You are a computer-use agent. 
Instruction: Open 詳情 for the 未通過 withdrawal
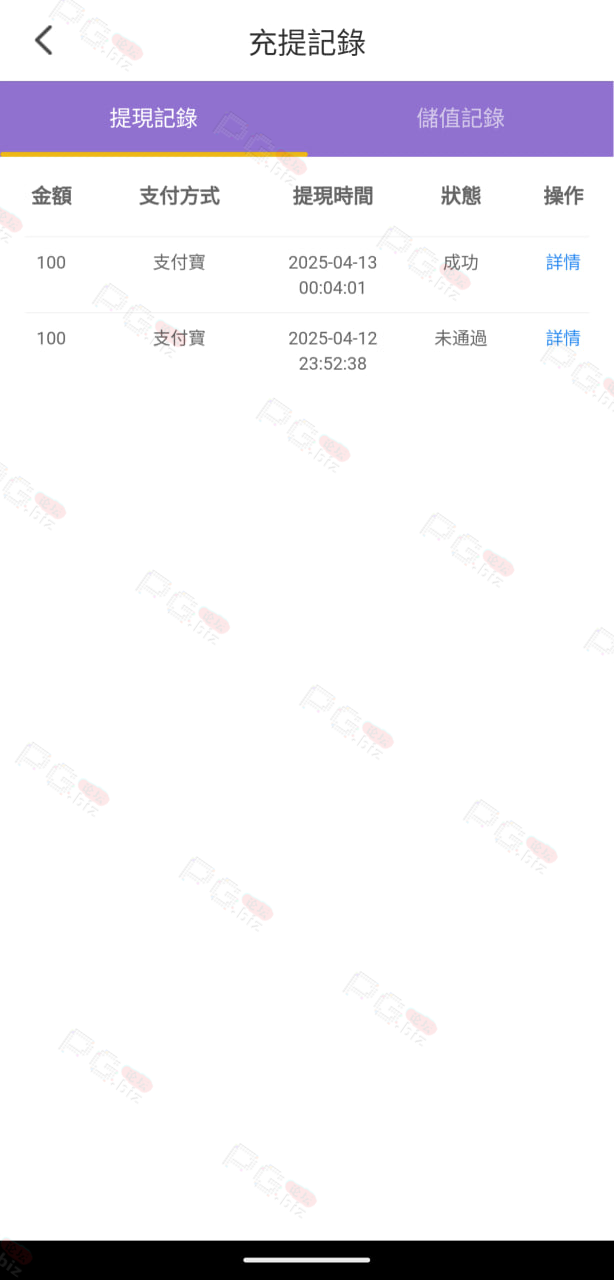point(563,339)
